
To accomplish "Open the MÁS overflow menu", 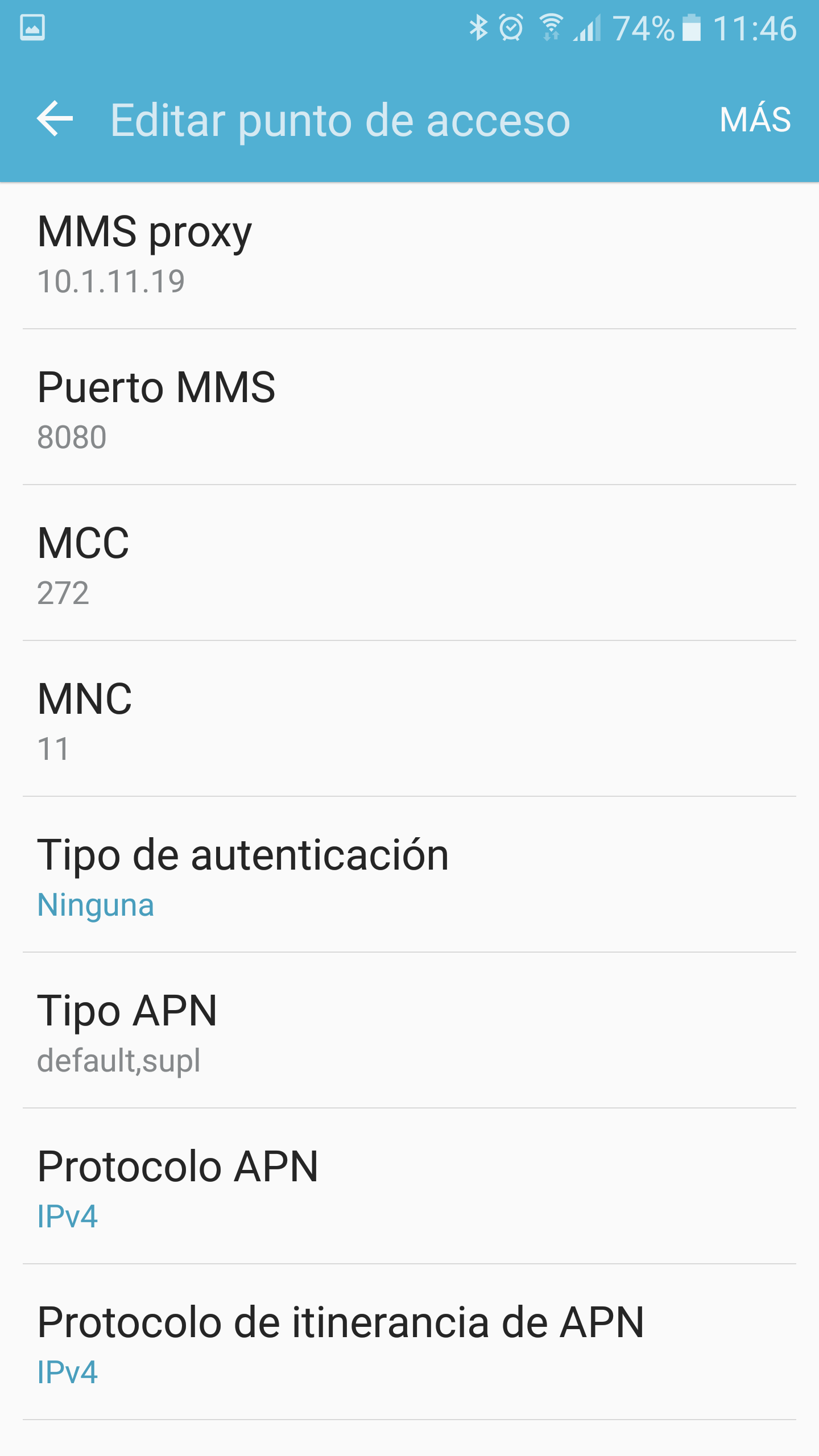I will [756, 120].
